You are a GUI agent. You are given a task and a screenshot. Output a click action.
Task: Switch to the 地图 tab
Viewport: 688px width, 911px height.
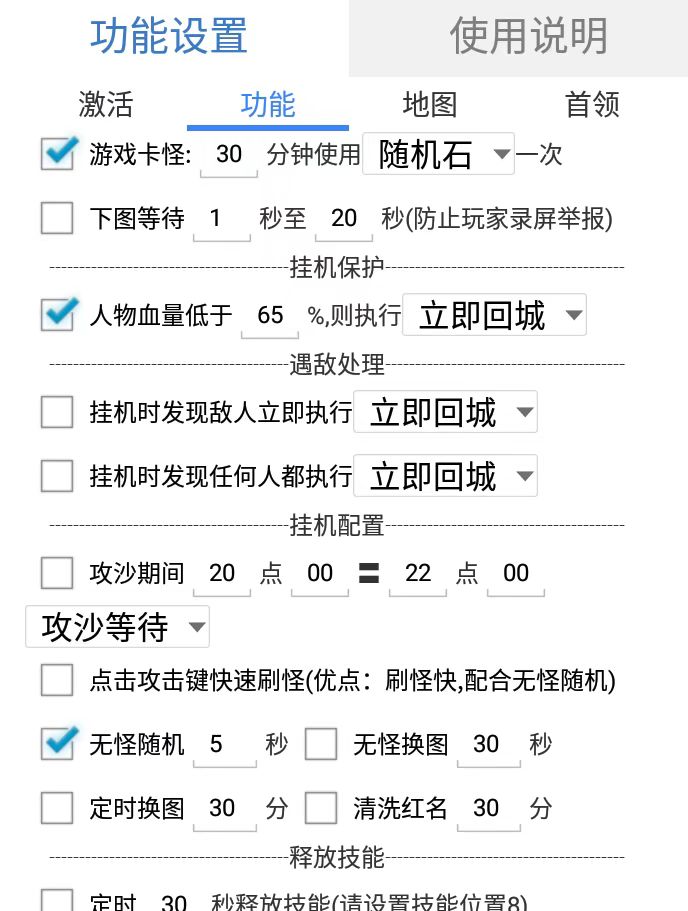point(430,104)
